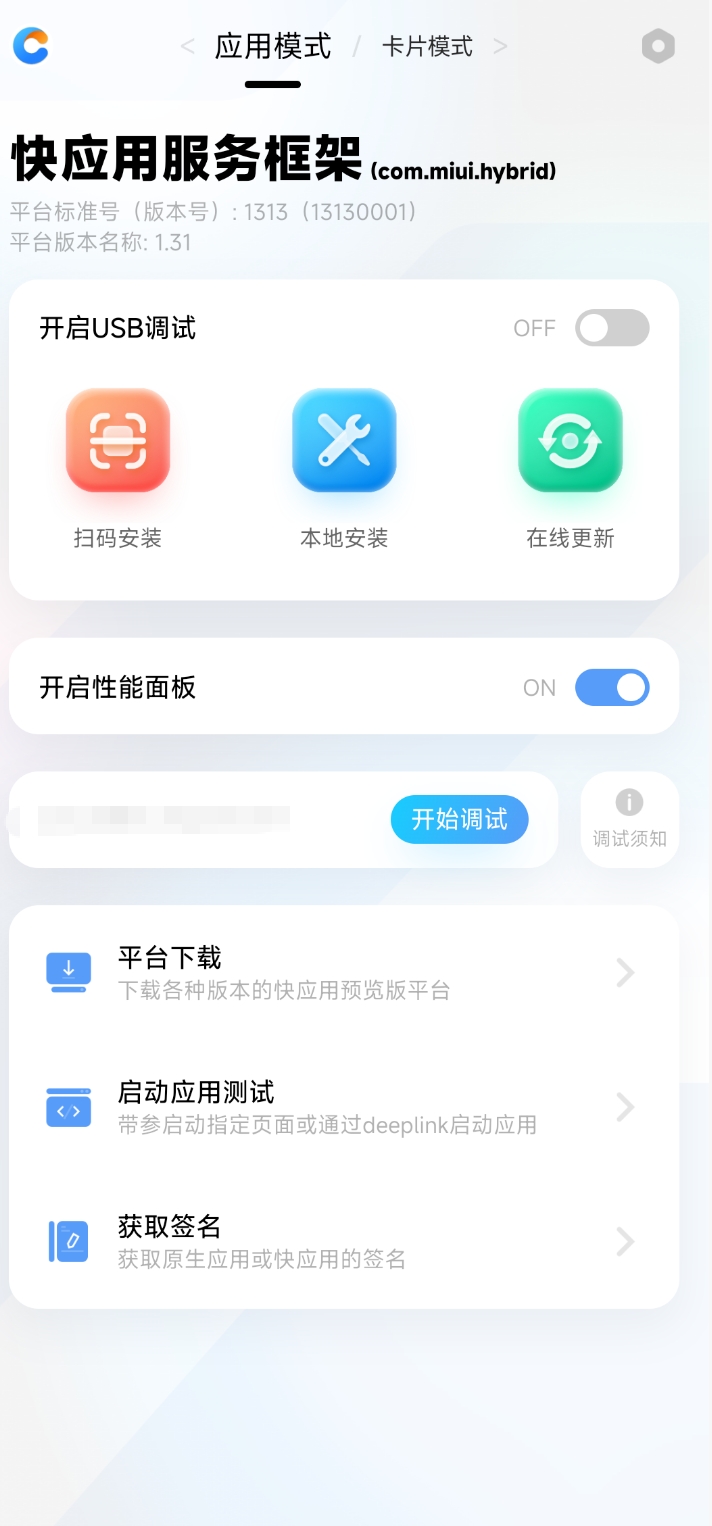Image resolution: width=712 pixels, height=1526 pixels.
Task: Switch to 卡片模式 tab
Action: [x=427, y=46]
